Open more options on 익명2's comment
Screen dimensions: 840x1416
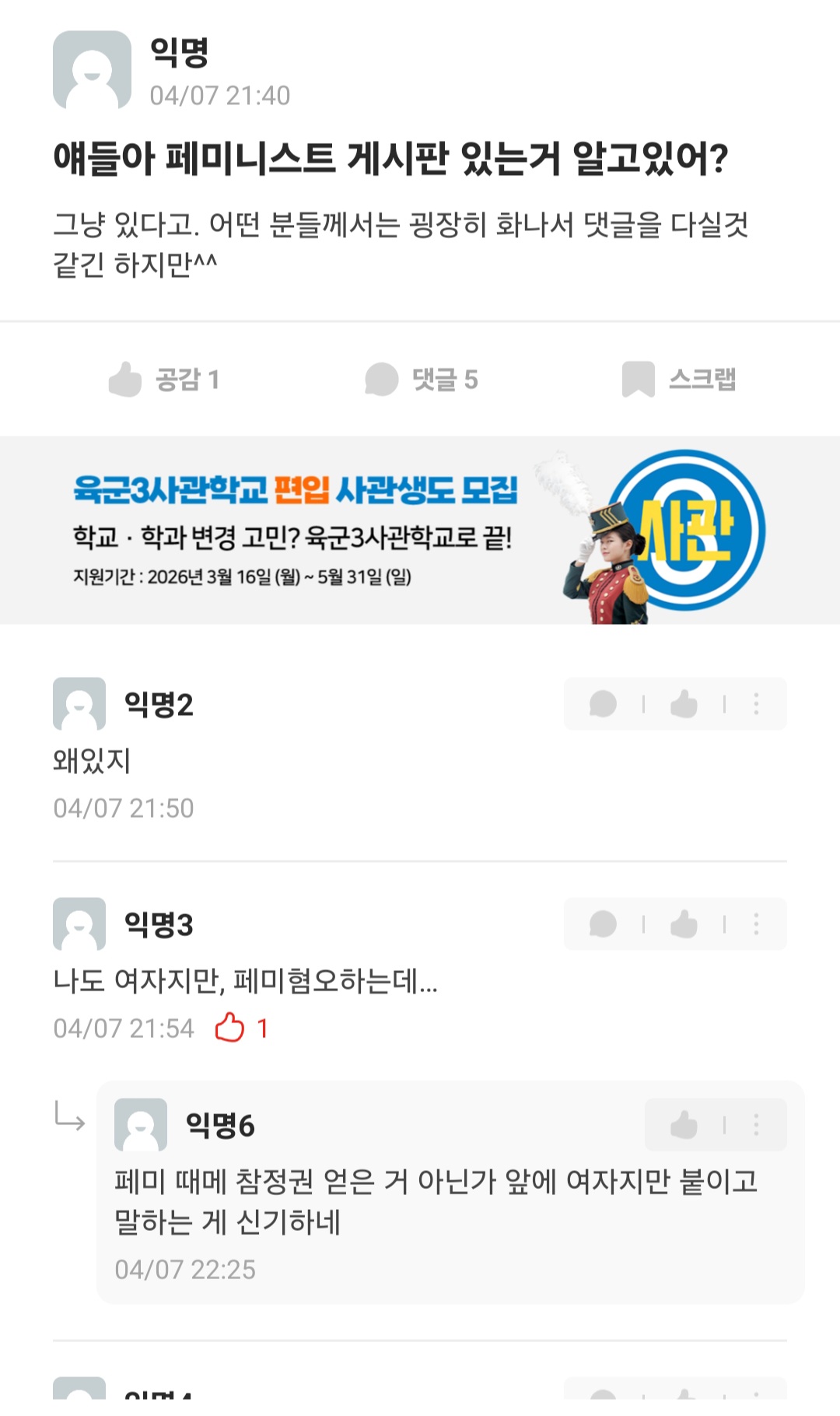(756, 704)
